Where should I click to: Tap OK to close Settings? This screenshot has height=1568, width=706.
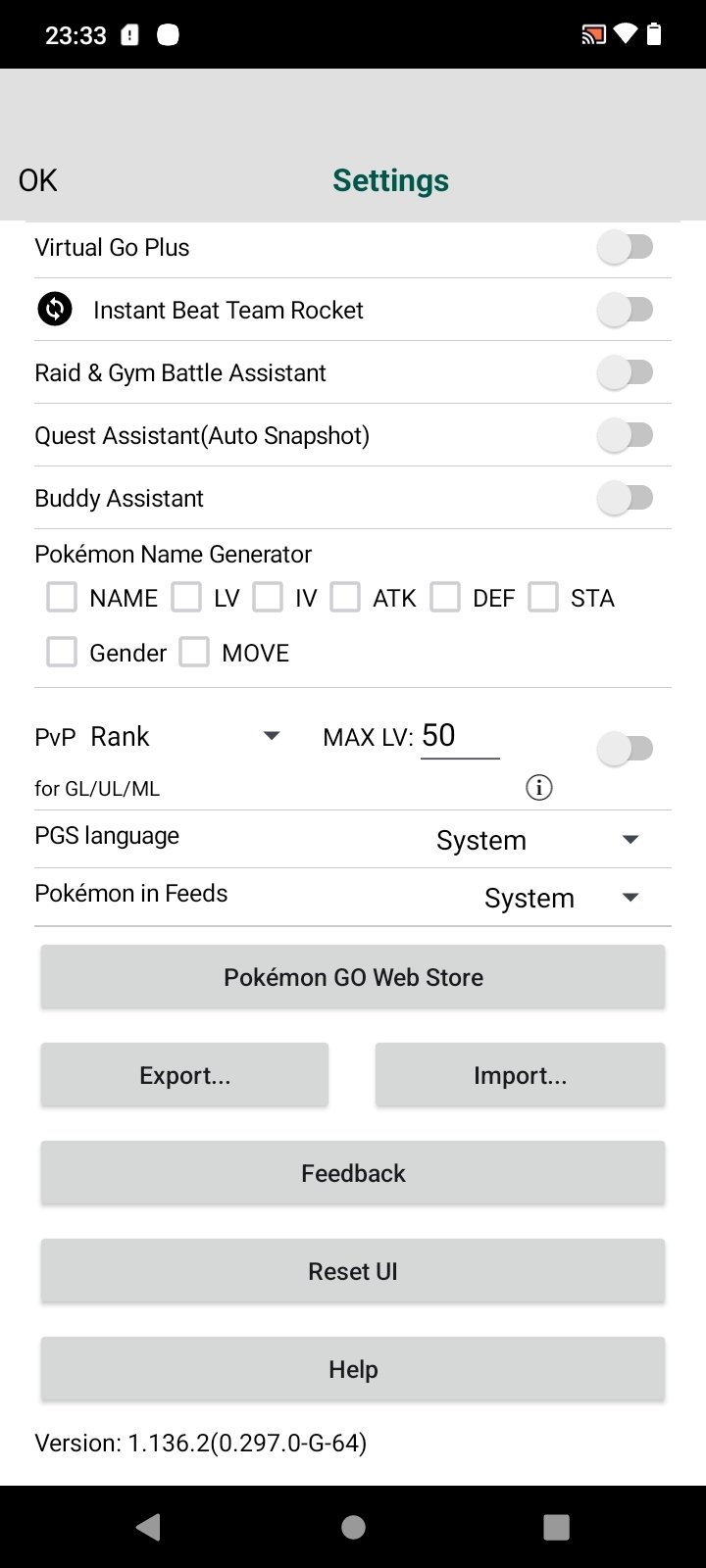38,180
